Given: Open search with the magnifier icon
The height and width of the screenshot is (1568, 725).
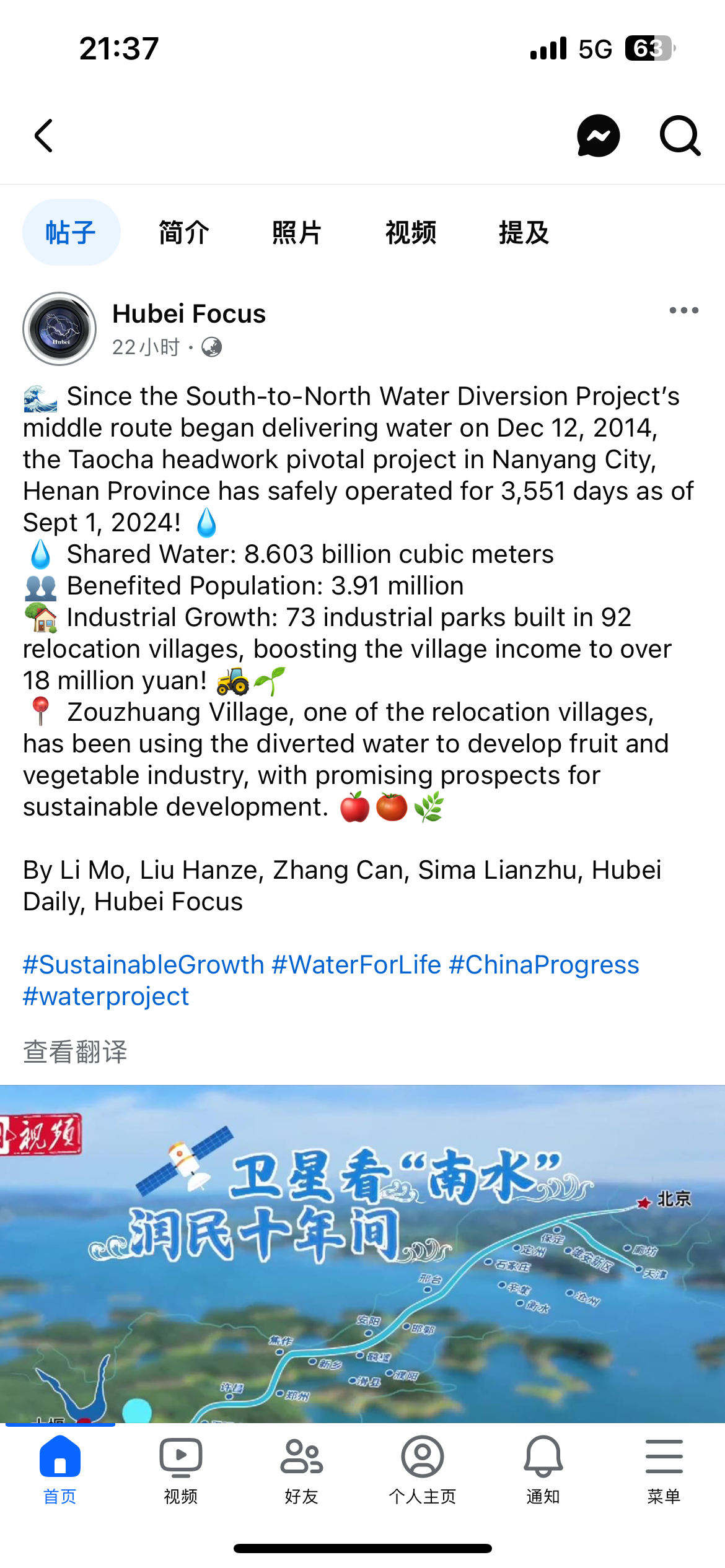Looking at the screenshot, I should (679, 136).
